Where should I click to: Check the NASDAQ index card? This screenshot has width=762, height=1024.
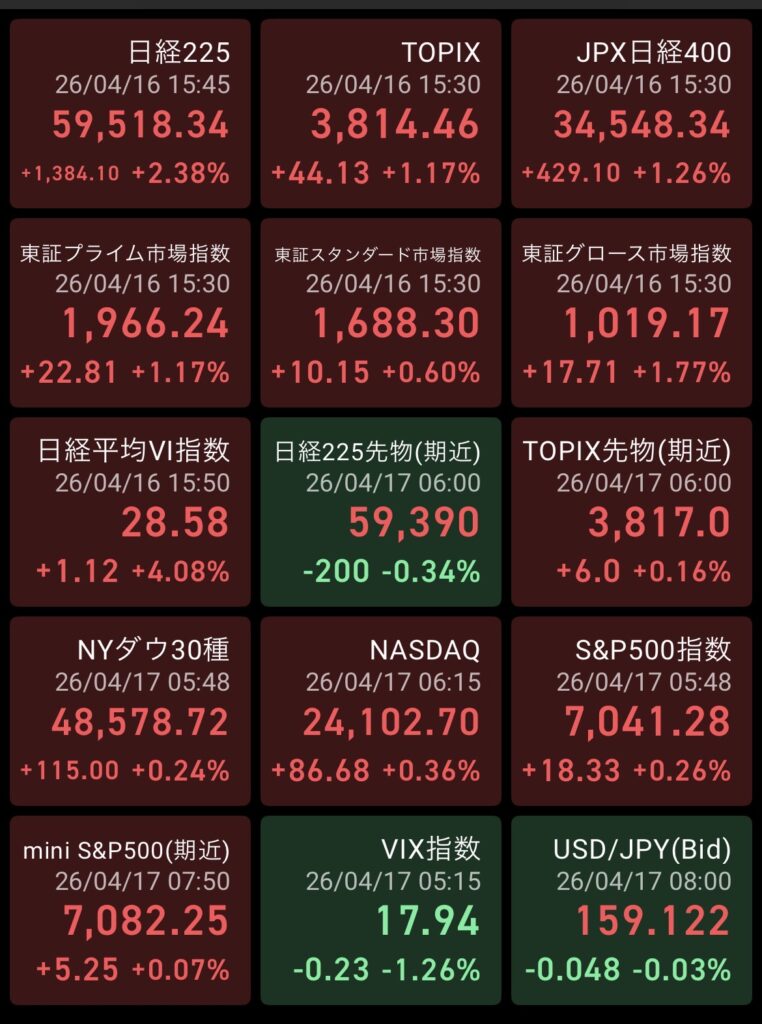click(381, 710)
